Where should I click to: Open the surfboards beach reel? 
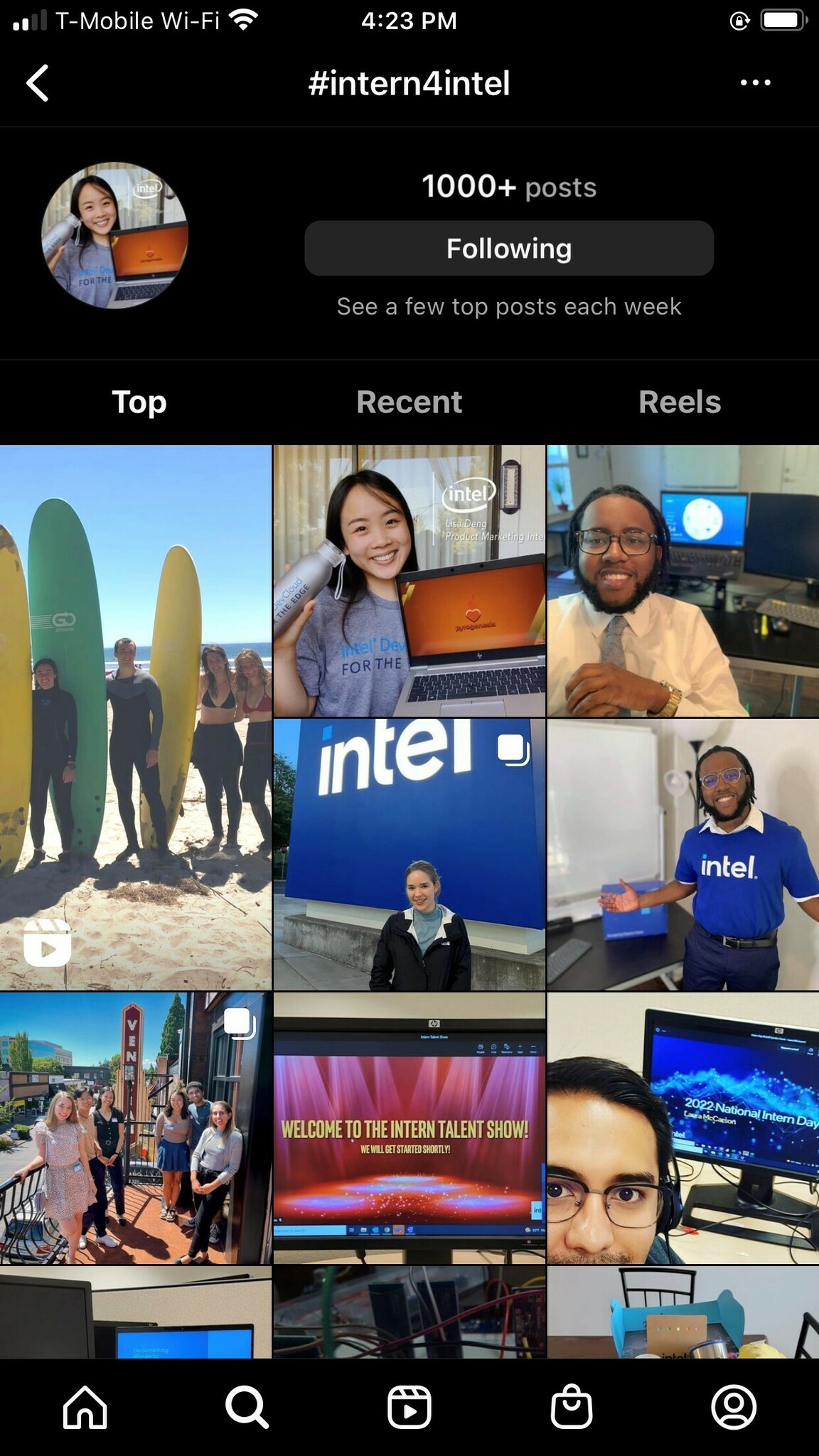pyautogui.click(x=136, y=717)
